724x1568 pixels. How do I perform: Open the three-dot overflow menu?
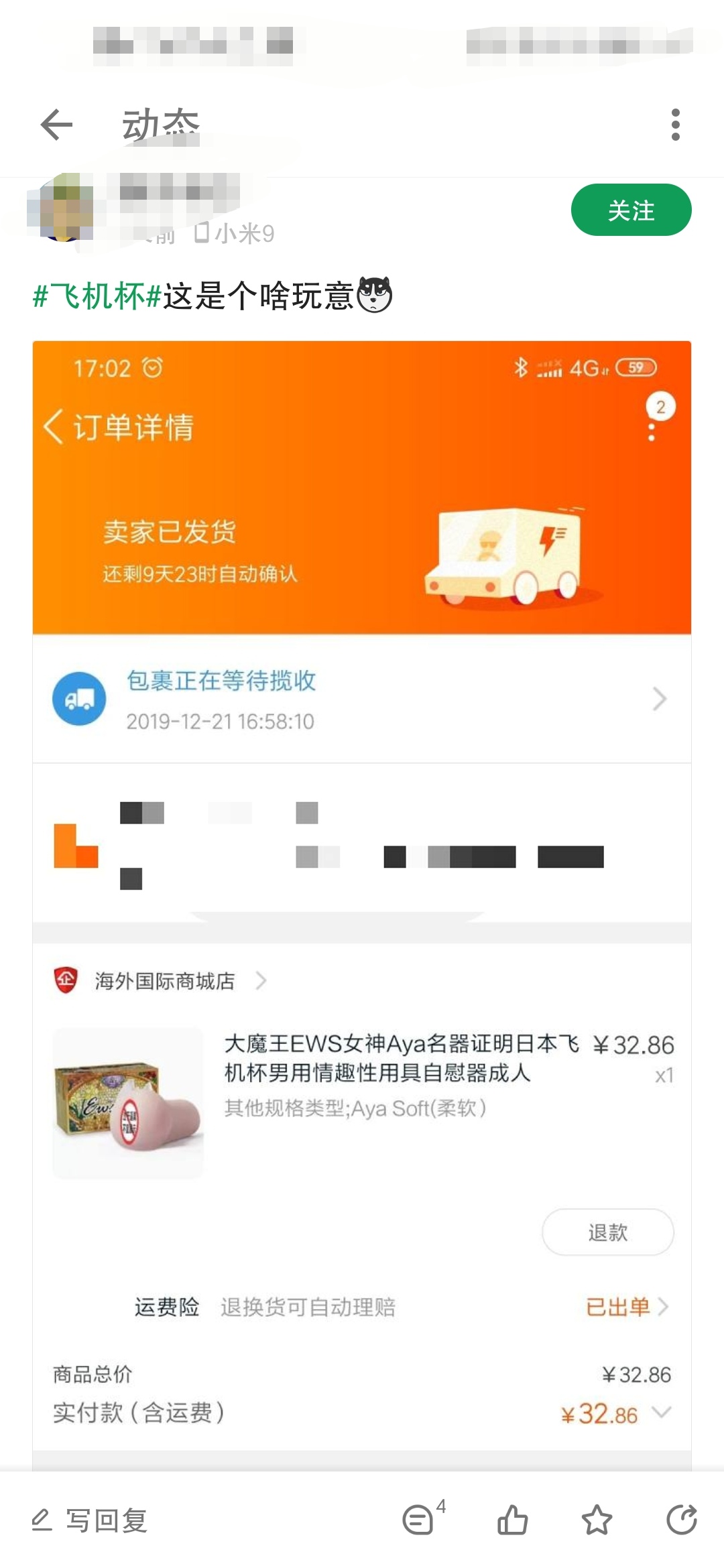click(x=675, y=125)
